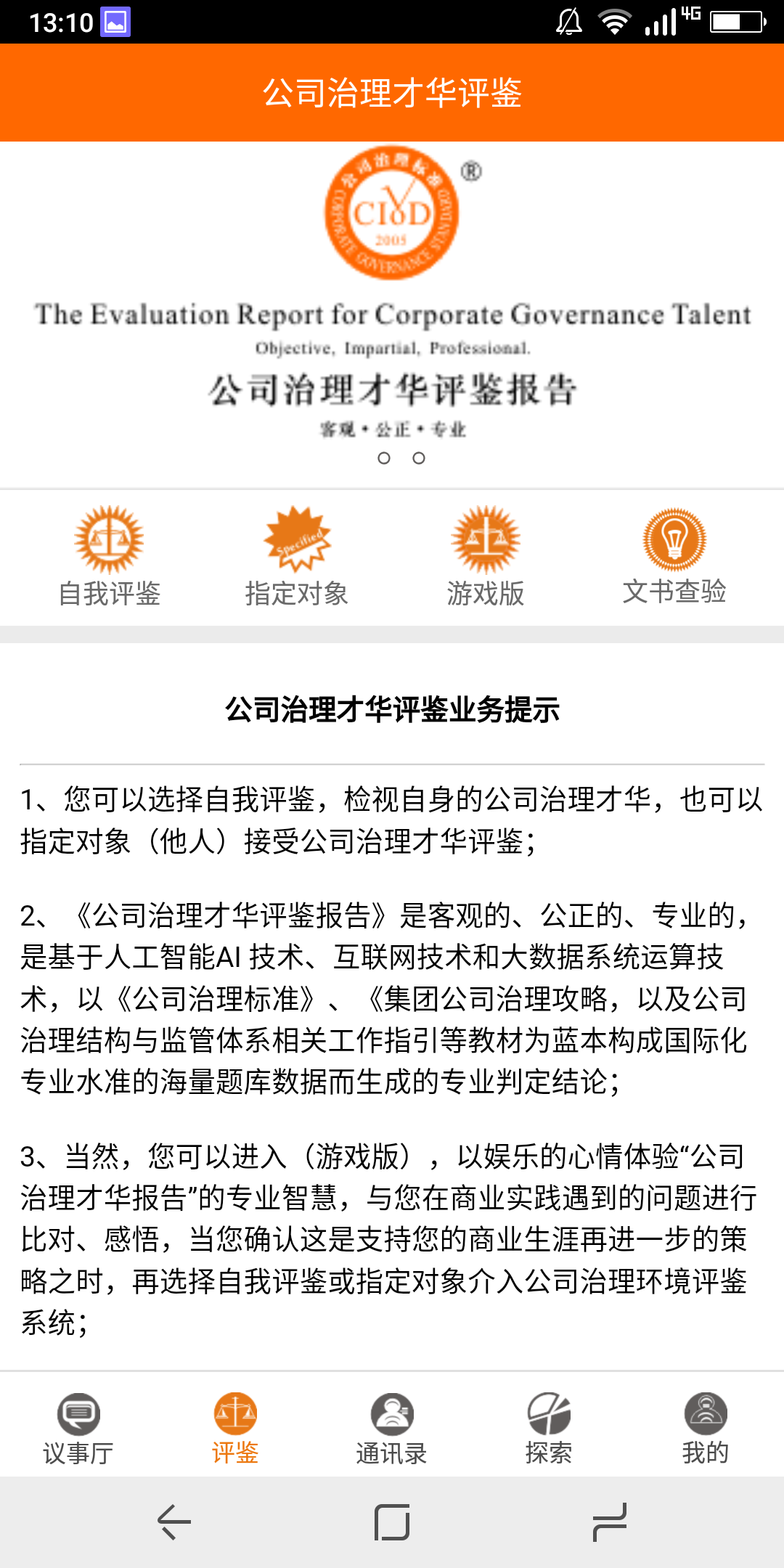Switch to 探索 explore tab
Image resolution: width=784 pixels, height=1568 pixels.
[x=549, y=1428]
